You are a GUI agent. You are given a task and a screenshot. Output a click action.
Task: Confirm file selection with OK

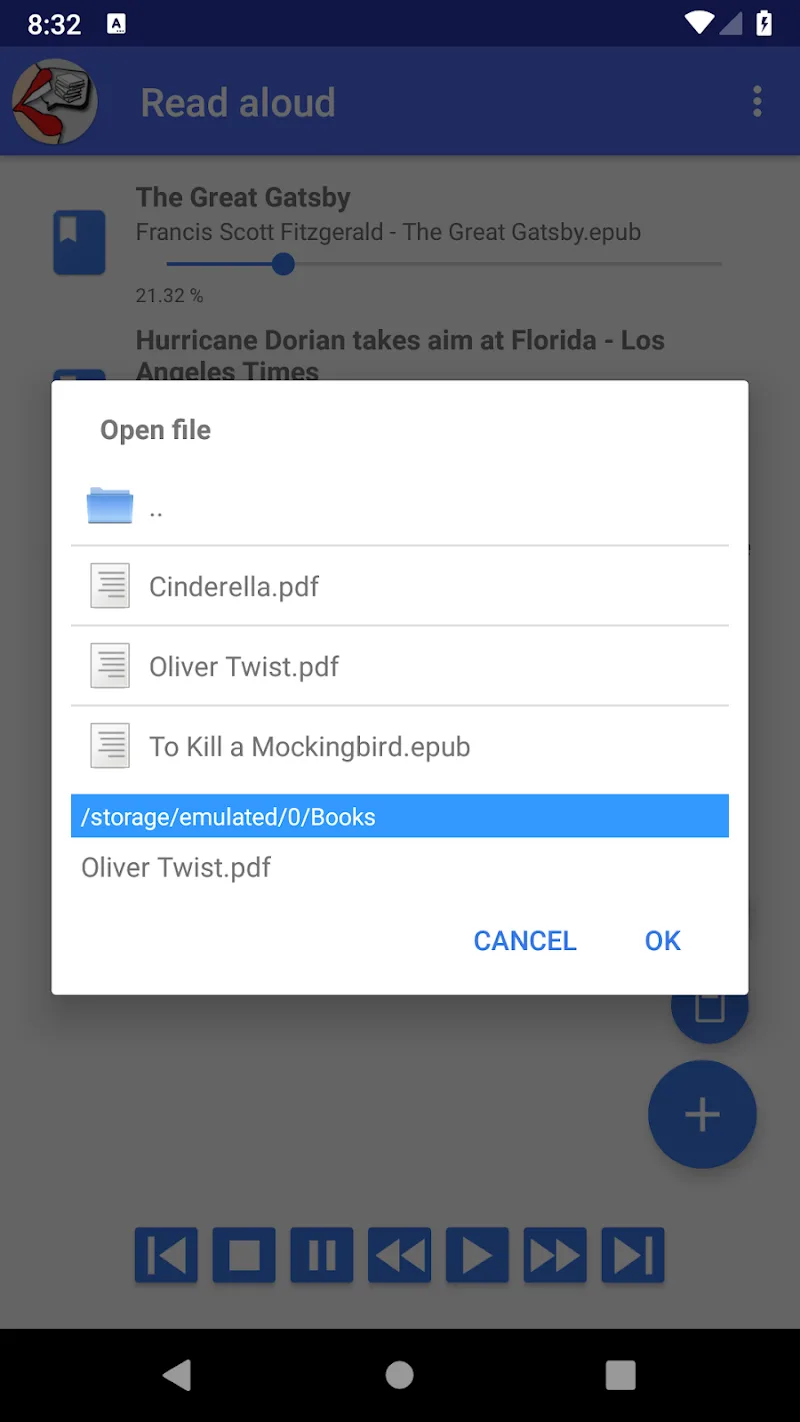pos(662,940)
